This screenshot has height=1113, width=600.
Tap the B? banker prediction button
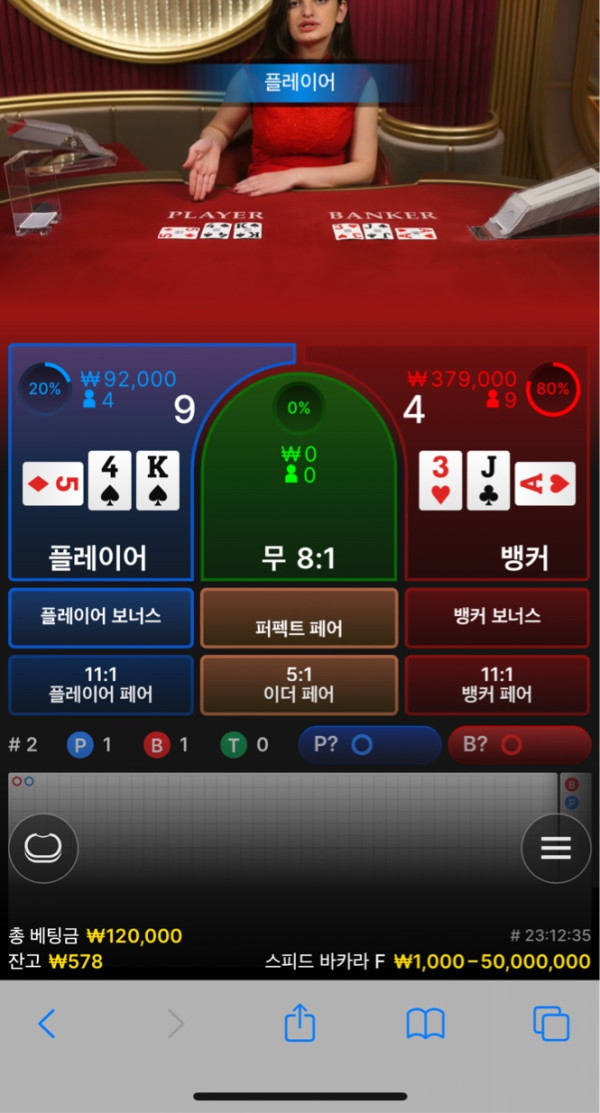[x=519, y=745]
